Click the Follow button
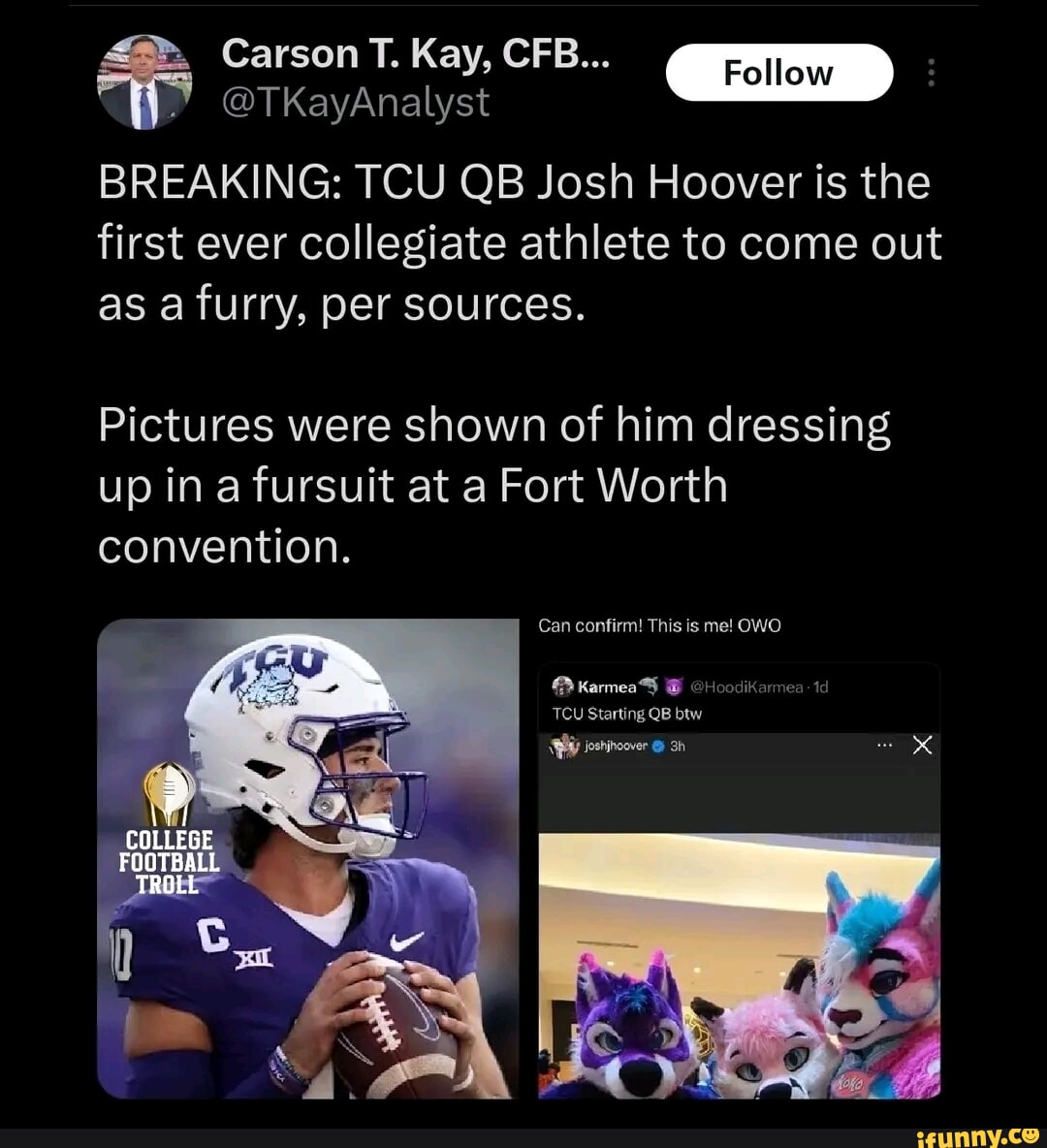This screenshot has width=1047, height=1148. click(x=778, y=71)
